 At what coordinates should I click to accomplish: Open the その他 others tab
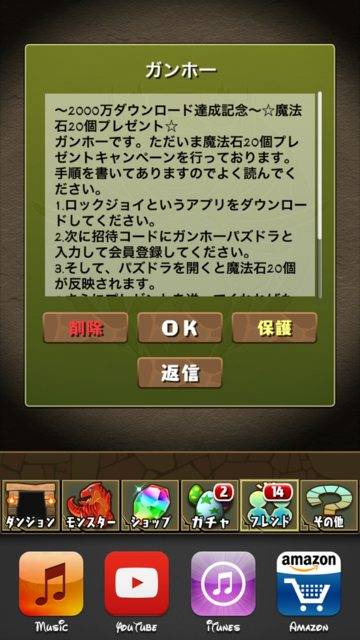(x=329, y=505)
